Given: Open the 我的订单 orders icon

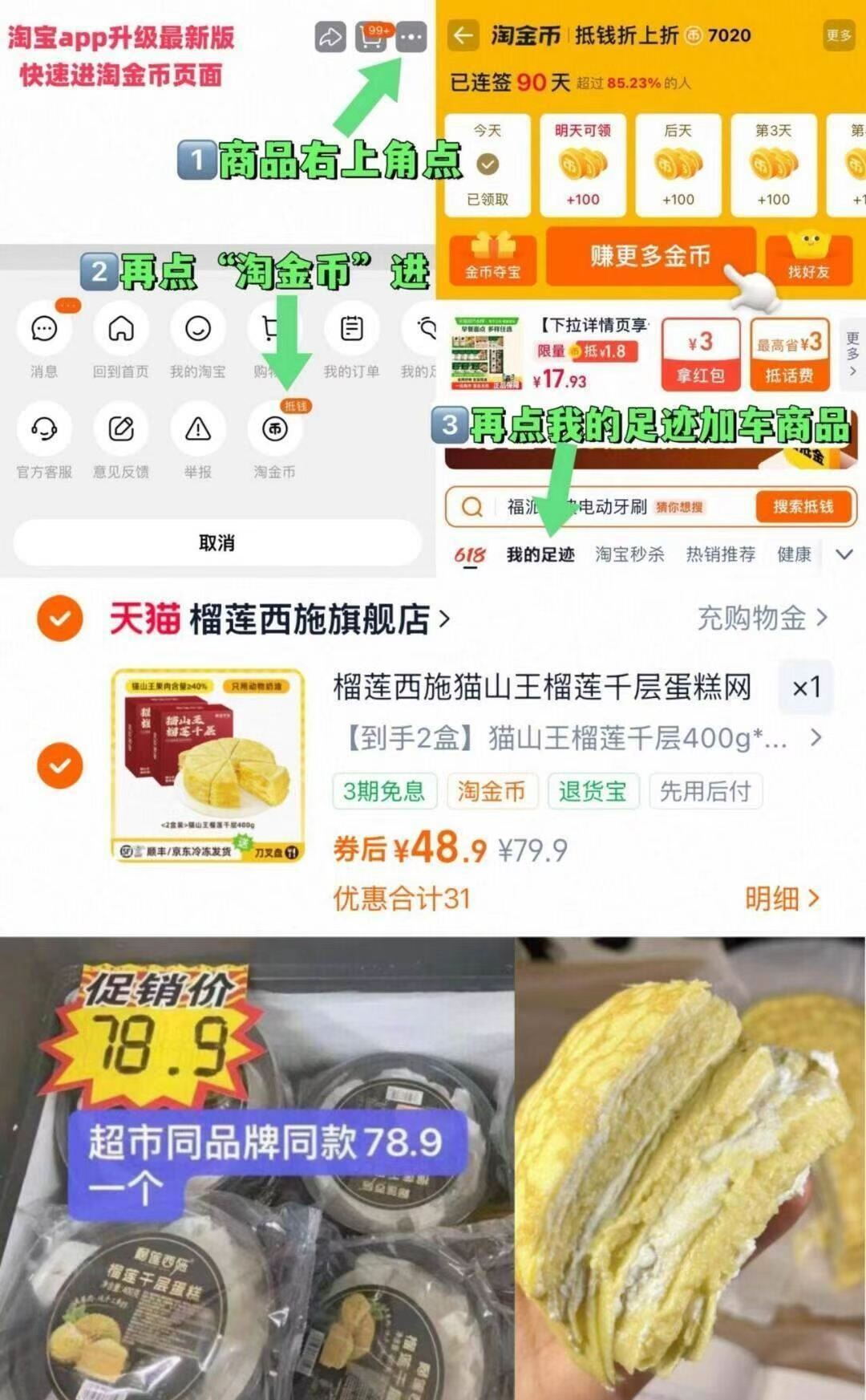Looking at the screenshot, I should tap(350, 329).
